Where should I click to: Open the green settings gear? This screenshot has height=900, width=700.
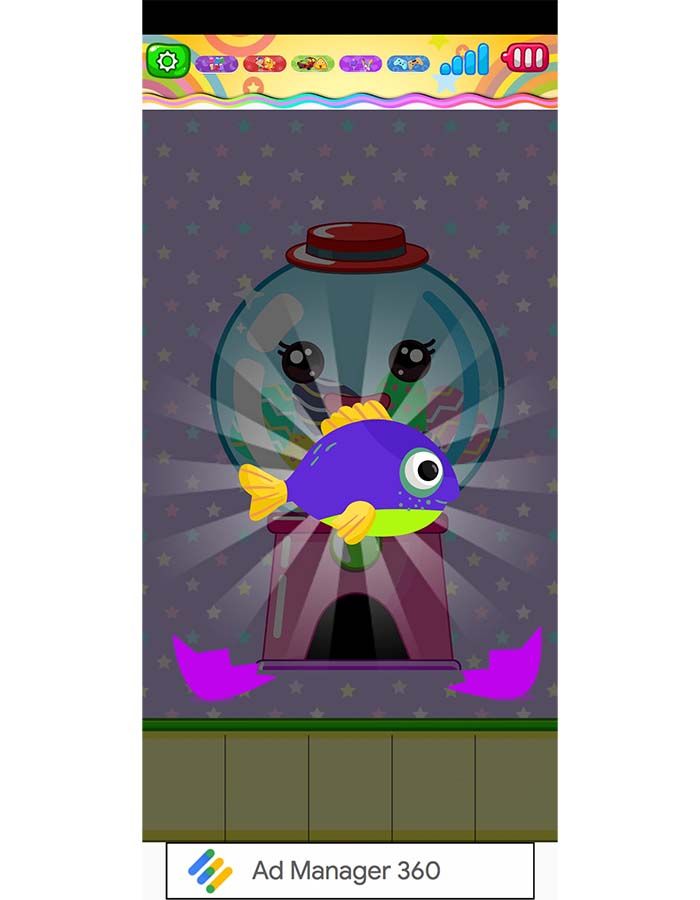click(x=167, y=61)
